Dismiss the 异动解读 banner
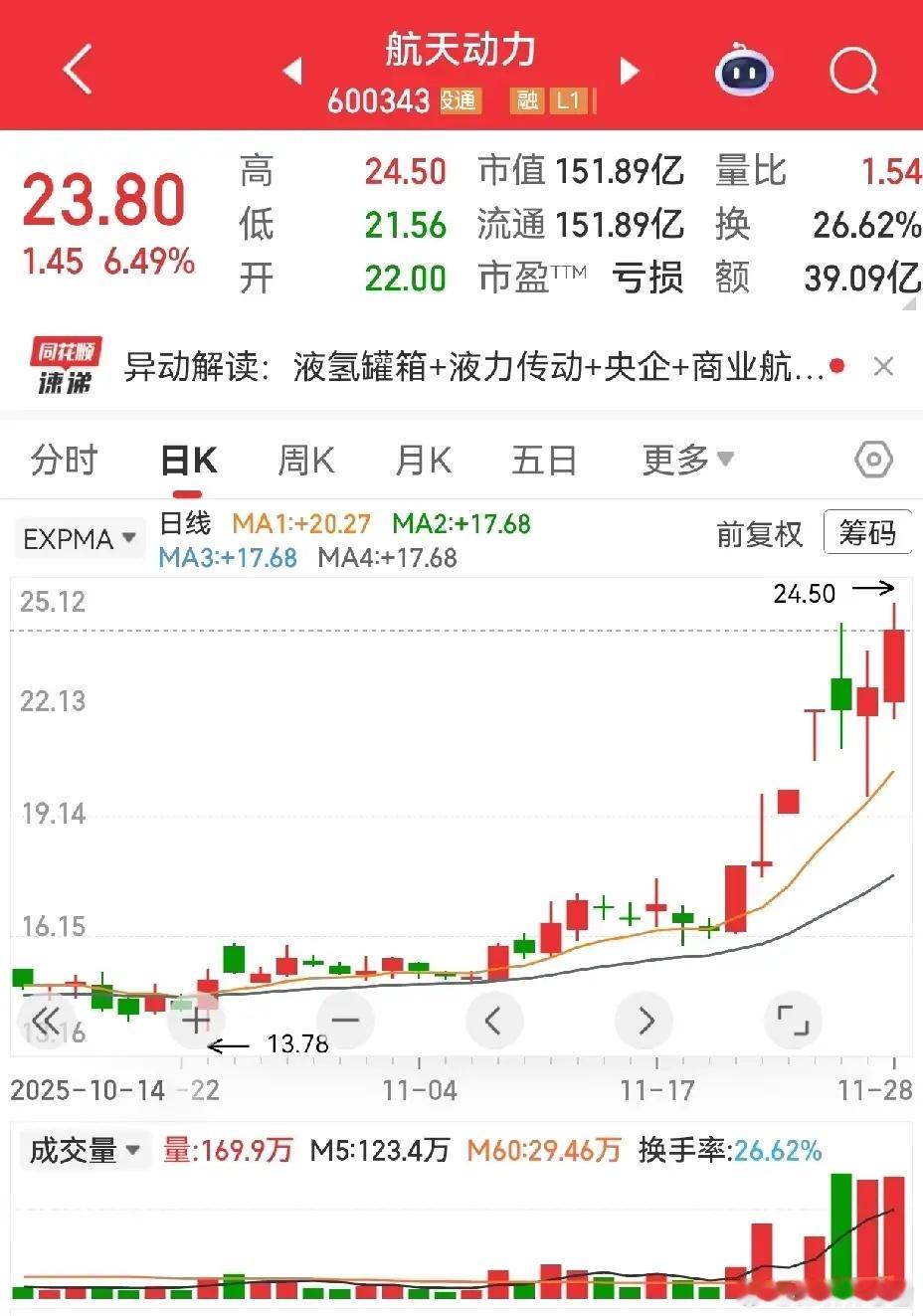Viewport: 923px width, 1316px height. 882,367
